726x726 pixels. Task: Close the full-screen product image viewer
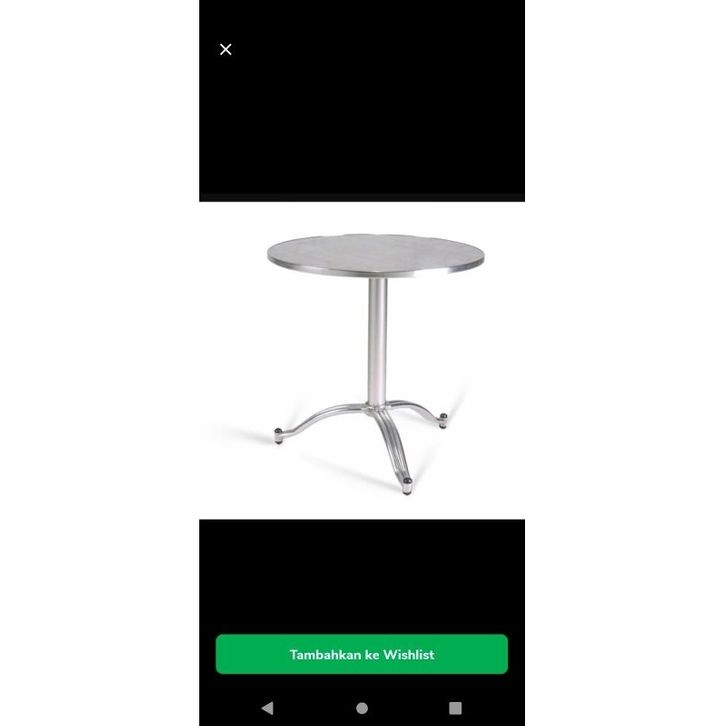click(x=226, y=49)
